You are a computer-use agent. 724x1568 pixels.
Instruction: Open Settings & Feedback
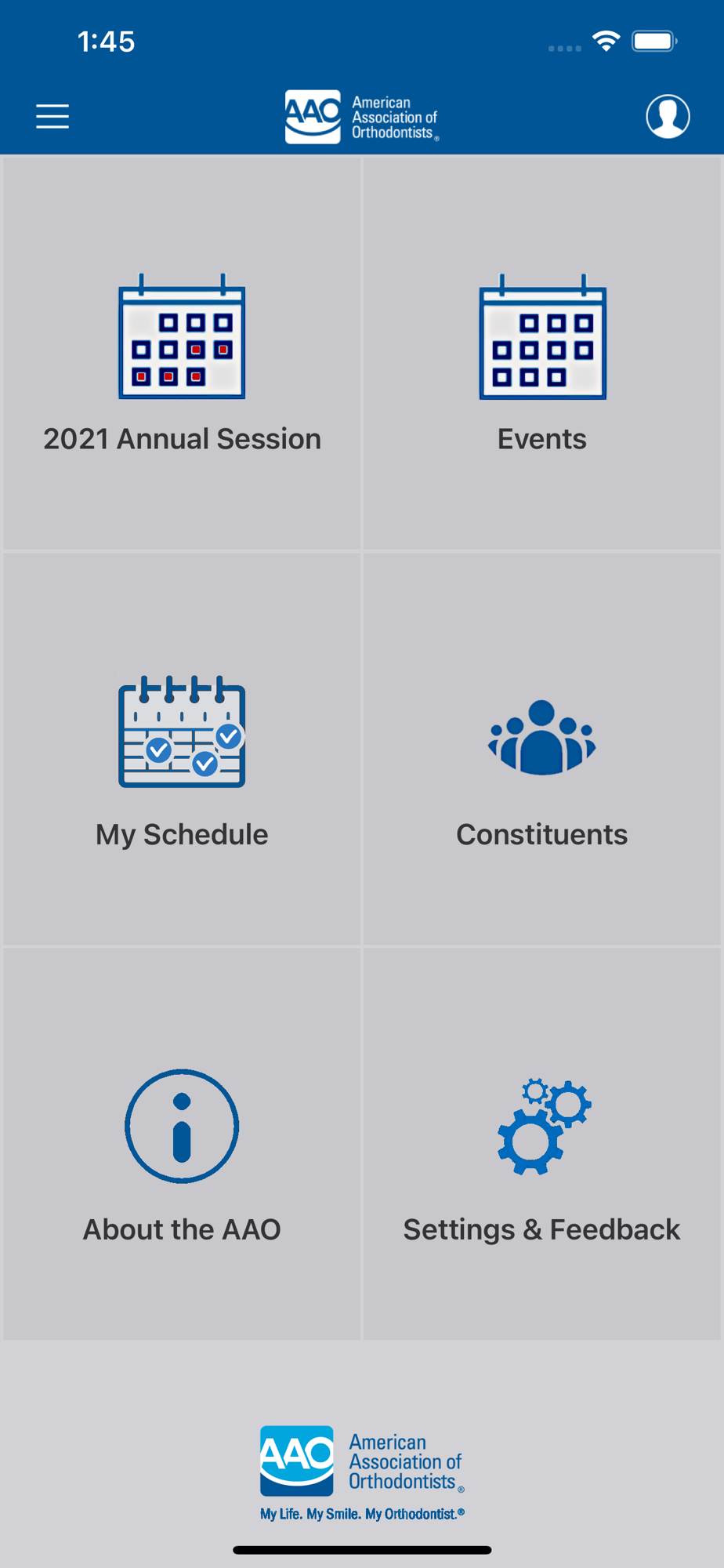coord(542,1145)
